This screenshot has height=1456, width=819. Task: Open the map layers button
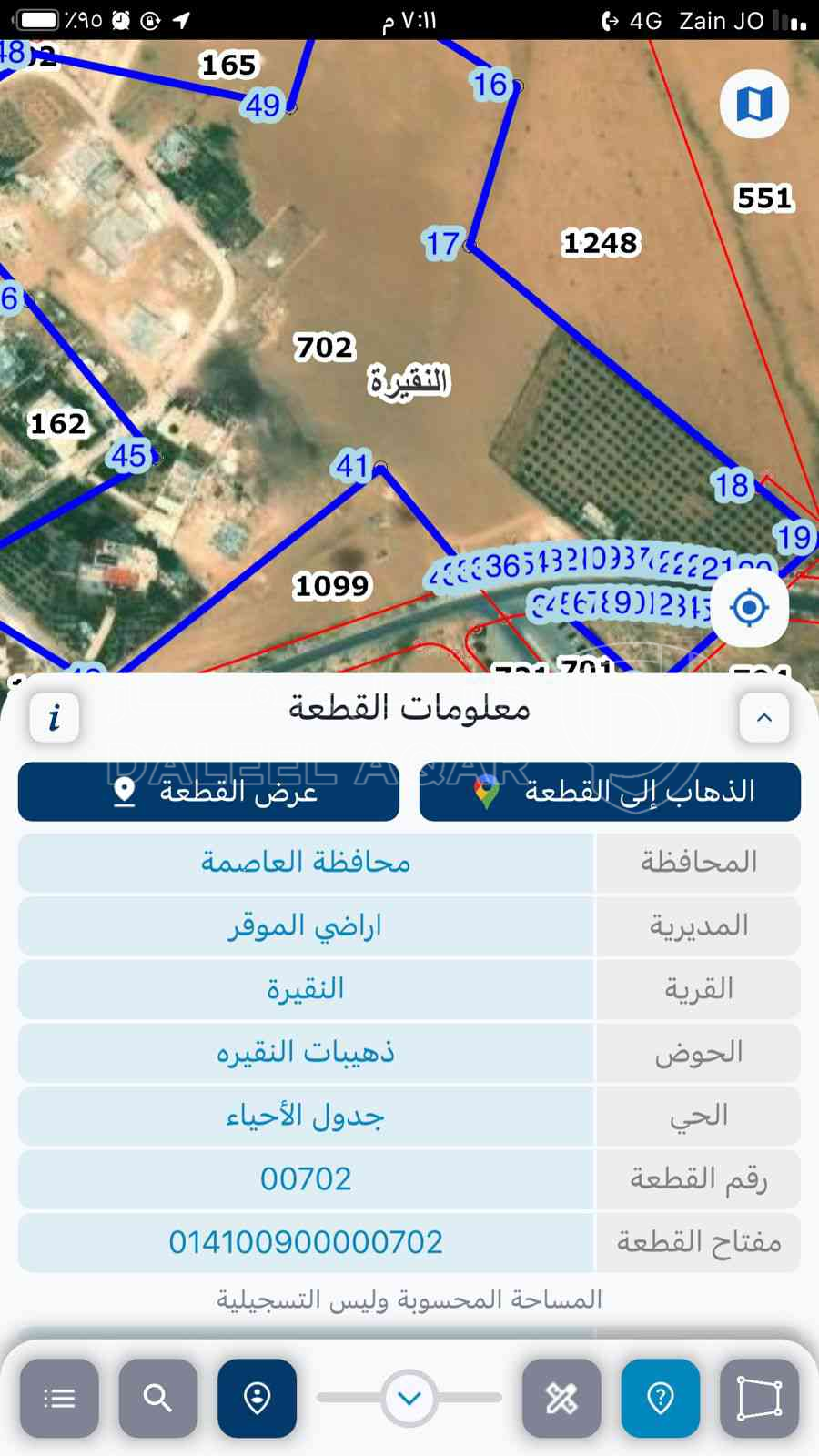pos(753,104)
